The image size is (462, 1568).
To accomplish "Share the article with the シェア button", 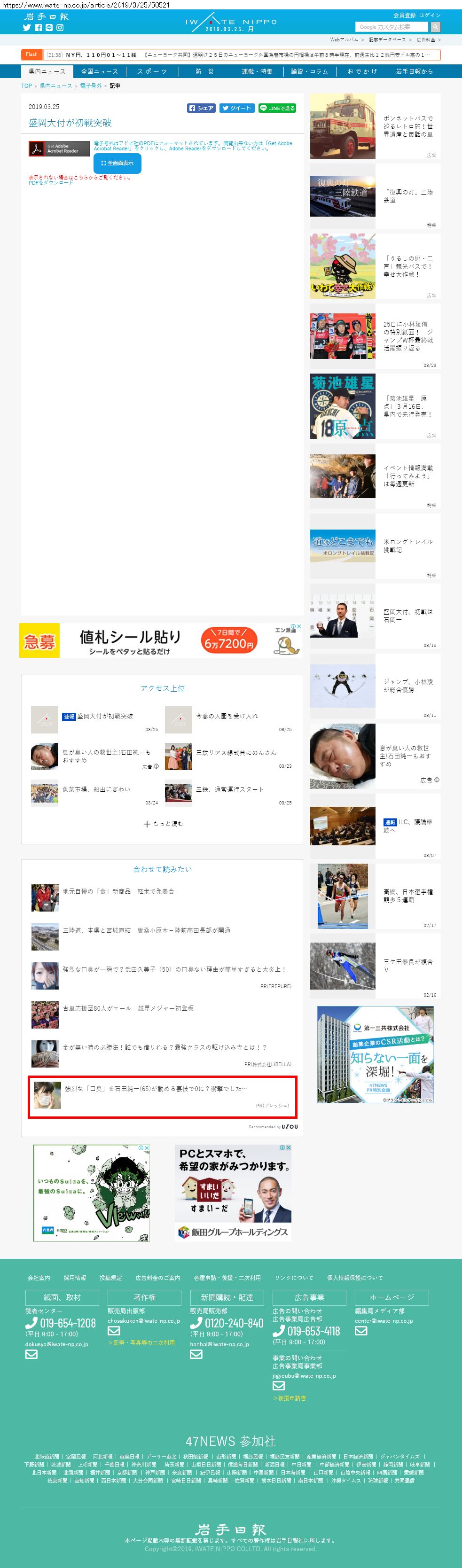I will coord(202,109).
